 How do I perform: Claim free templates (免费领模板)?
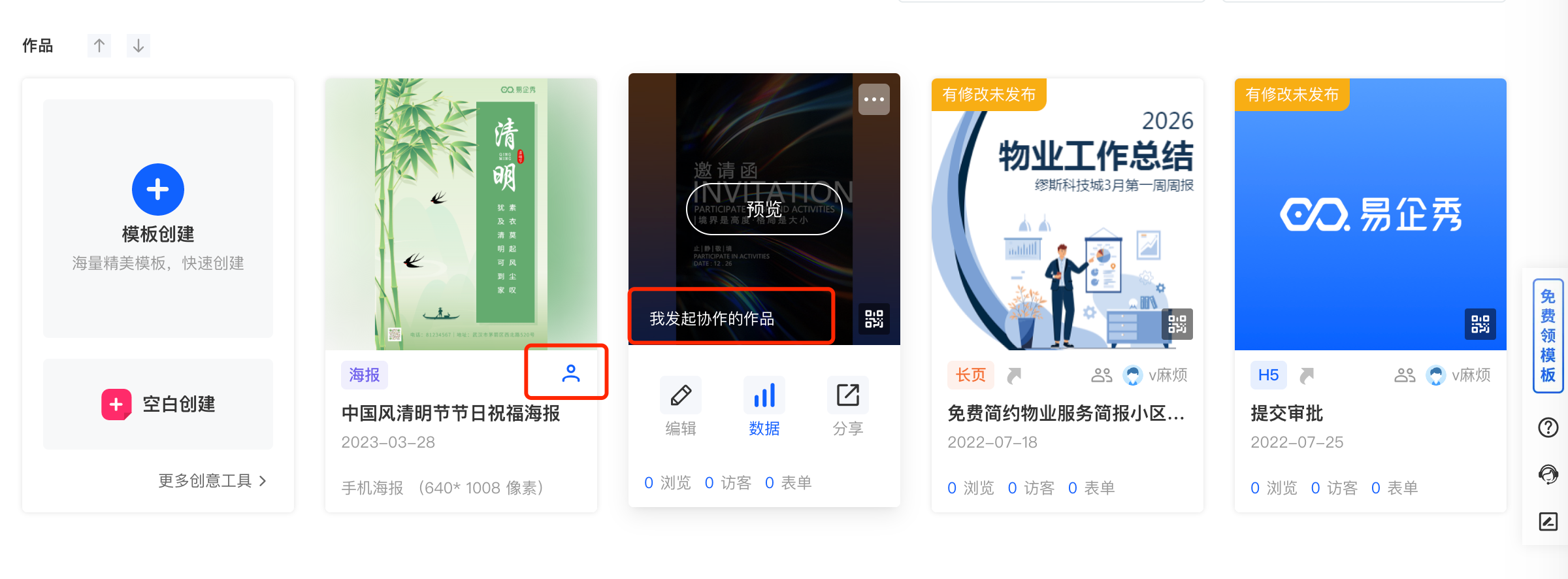point(1548,336)
